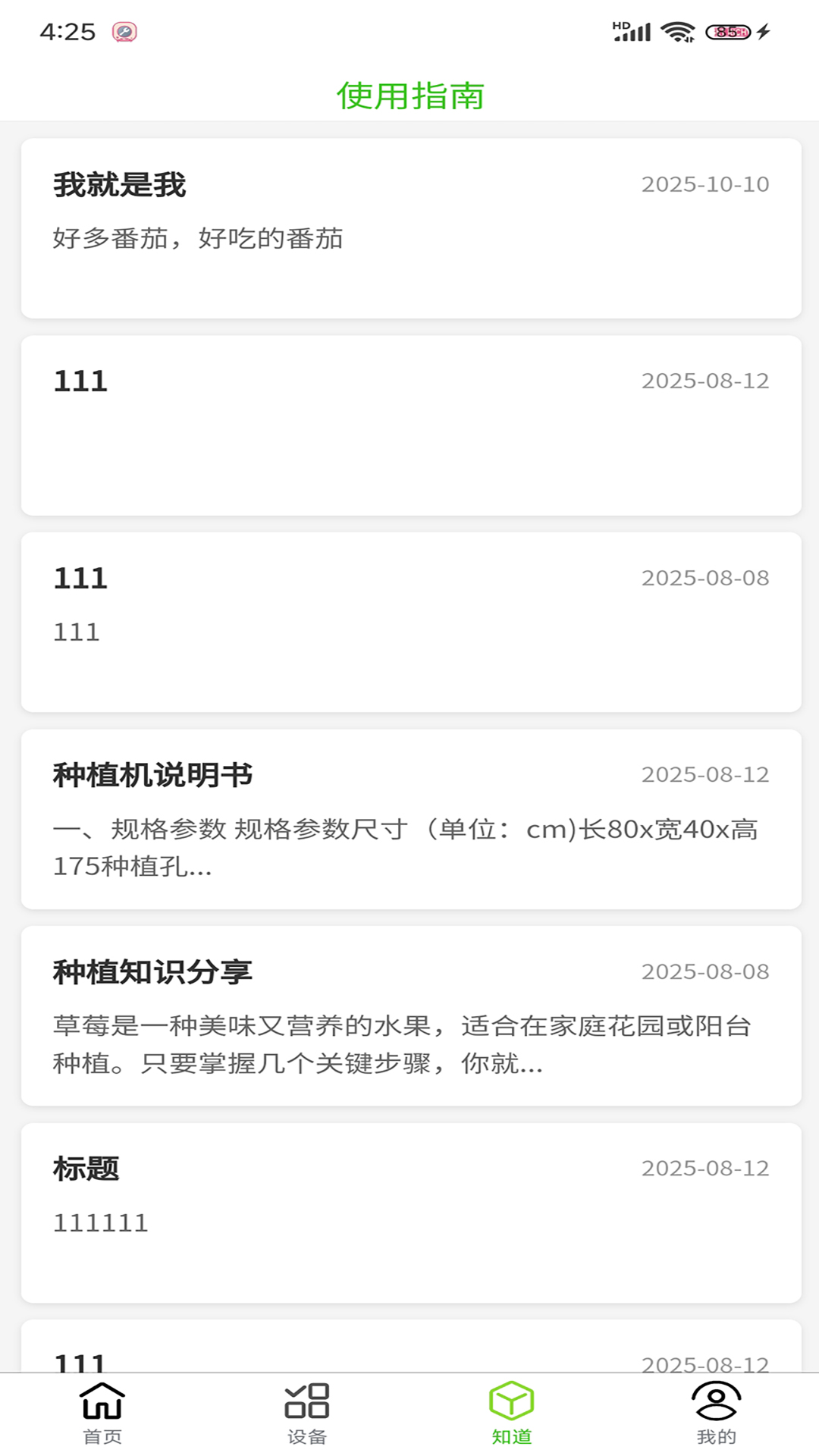Tap the clock showing 4:25

(67, 32)
